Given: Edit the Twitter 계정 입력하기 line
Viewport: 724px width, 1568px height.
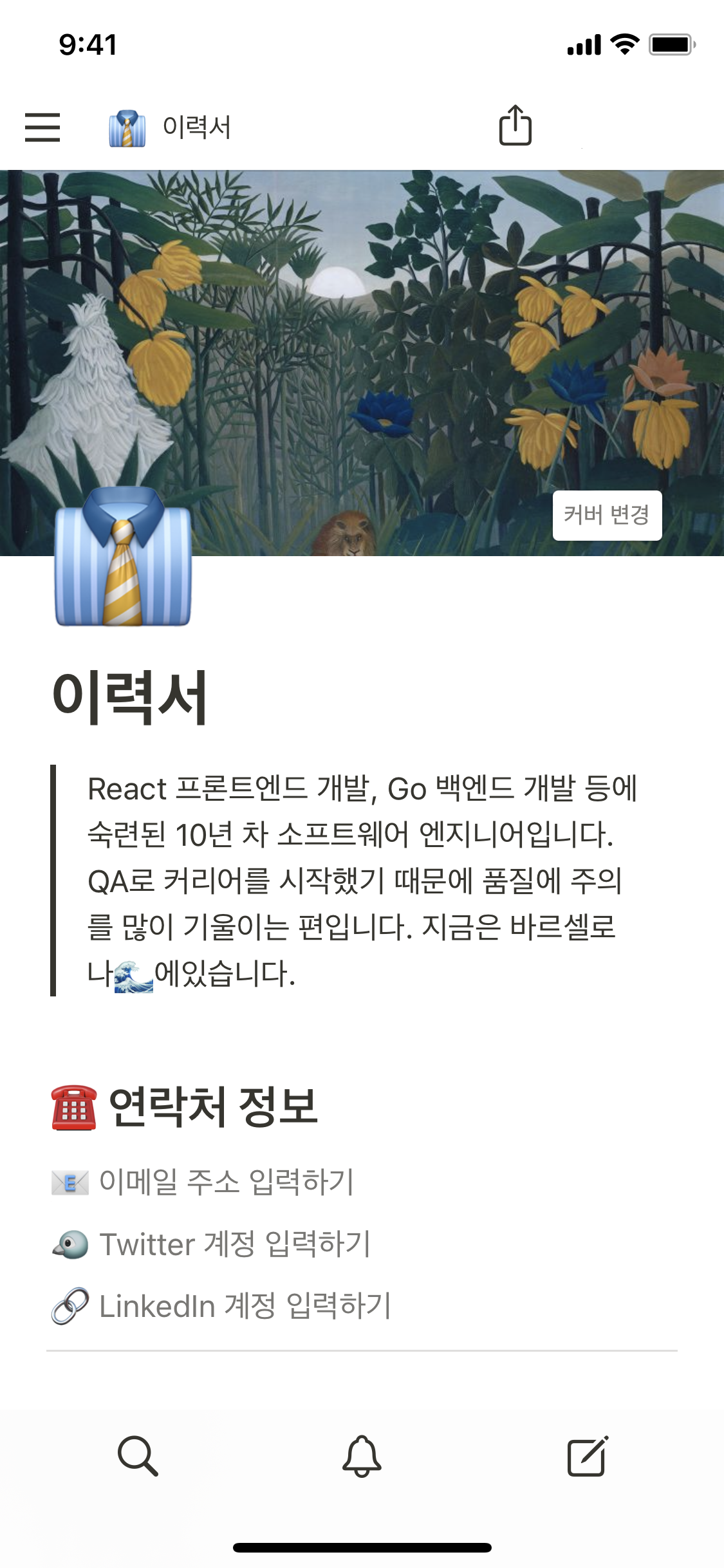Looking at the screenshot, I should coord(235,1244).
